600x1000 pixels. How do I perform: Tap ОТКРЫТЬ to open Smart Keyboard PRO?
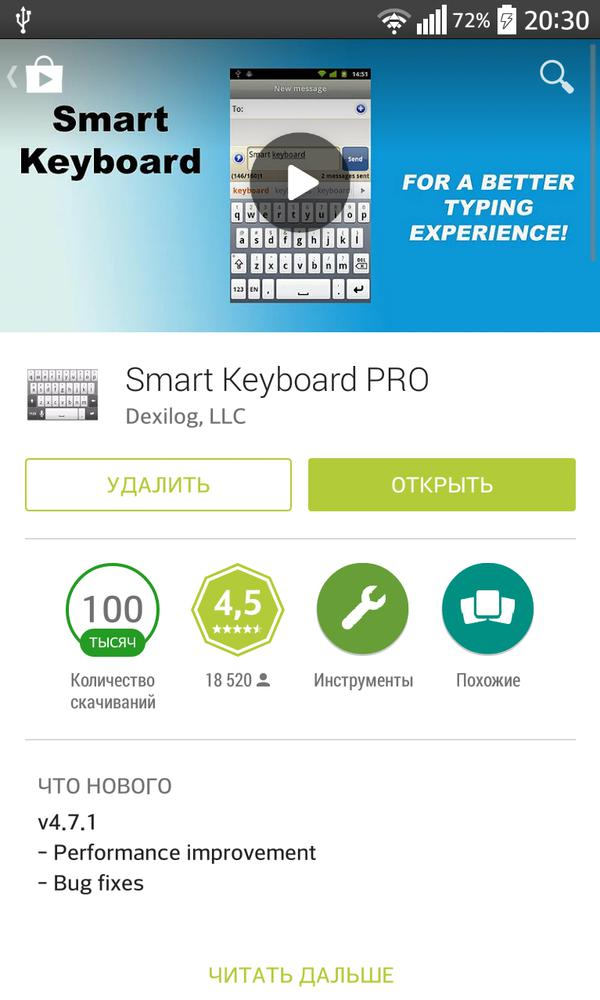(x=442, y=485)
